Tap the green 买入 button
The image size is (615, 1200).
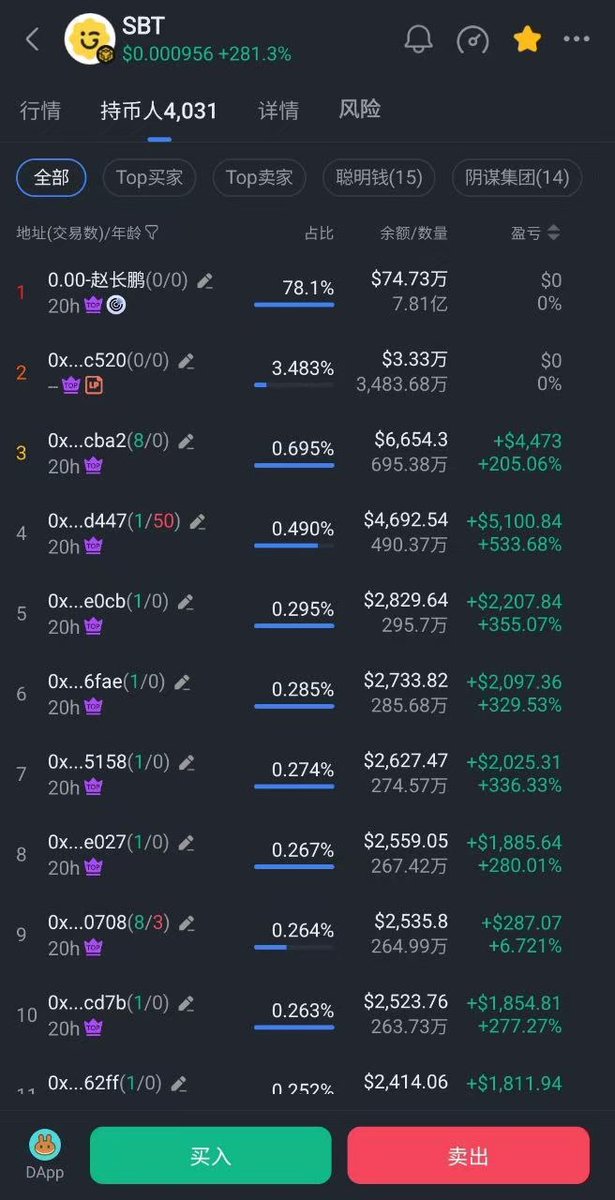click(210, 1156)
